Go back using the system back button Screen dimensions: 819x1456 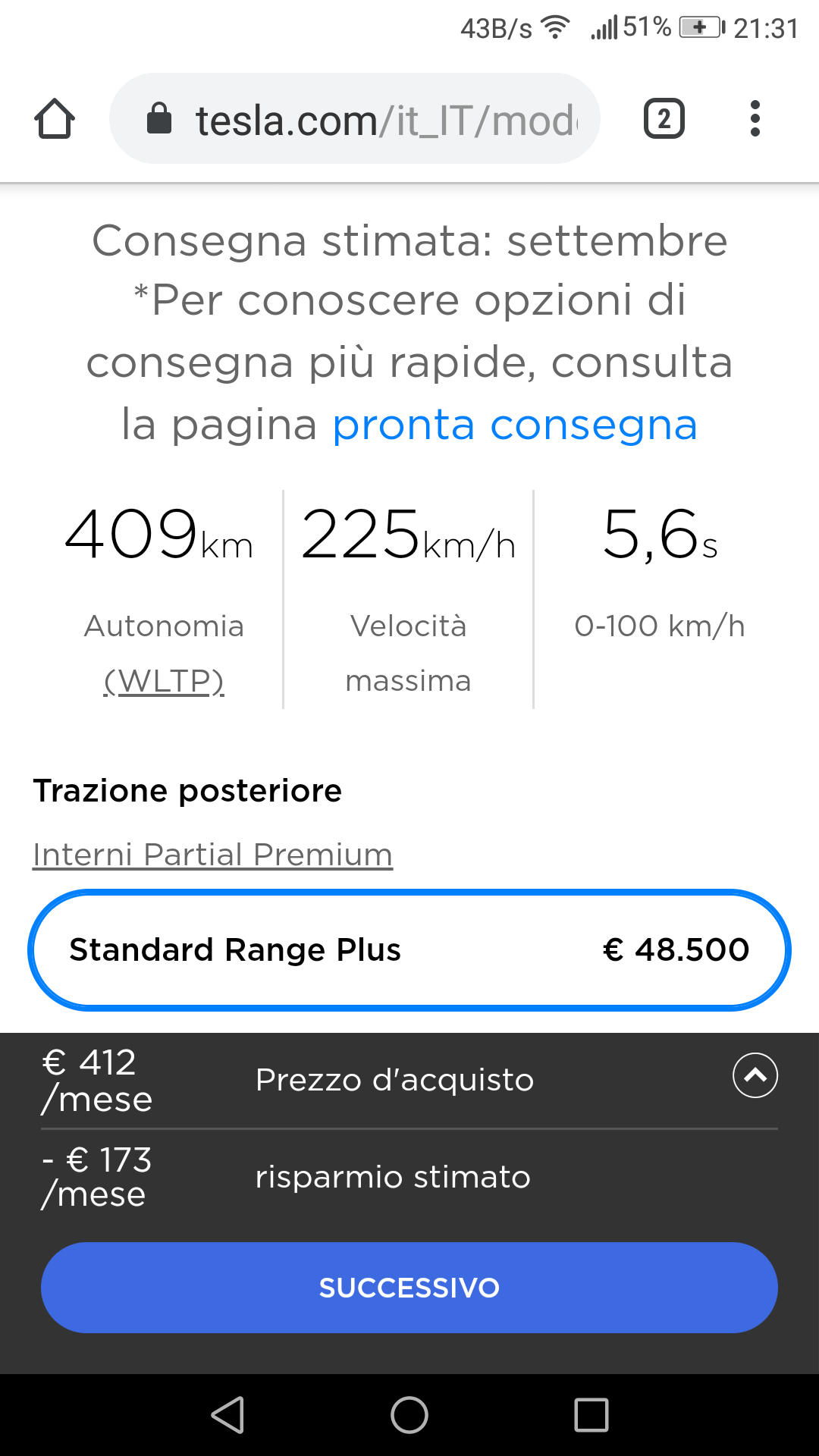point(227,1415)
